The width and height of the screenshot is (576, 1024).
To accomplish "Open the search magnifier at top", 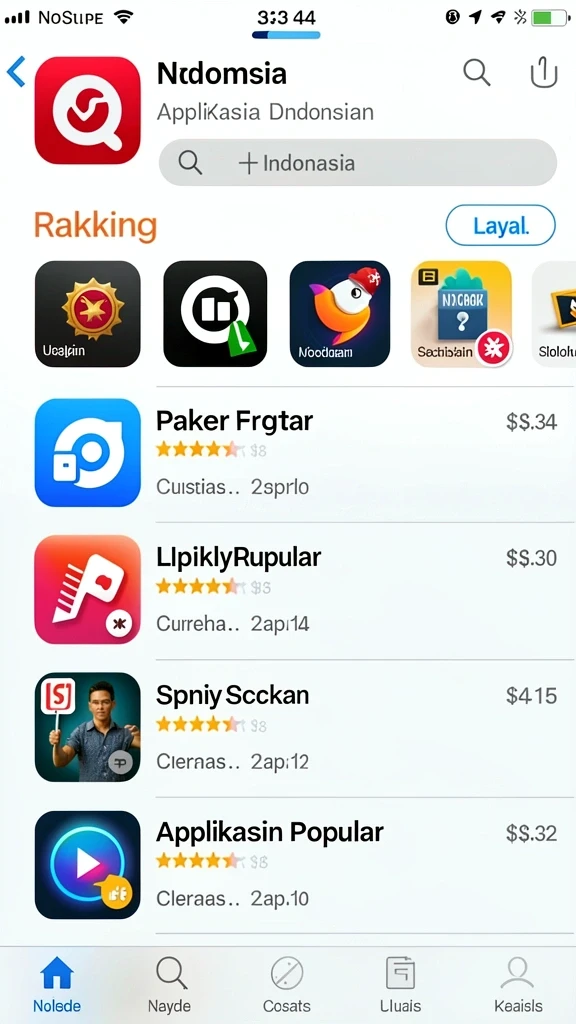I will pos(477,72).
